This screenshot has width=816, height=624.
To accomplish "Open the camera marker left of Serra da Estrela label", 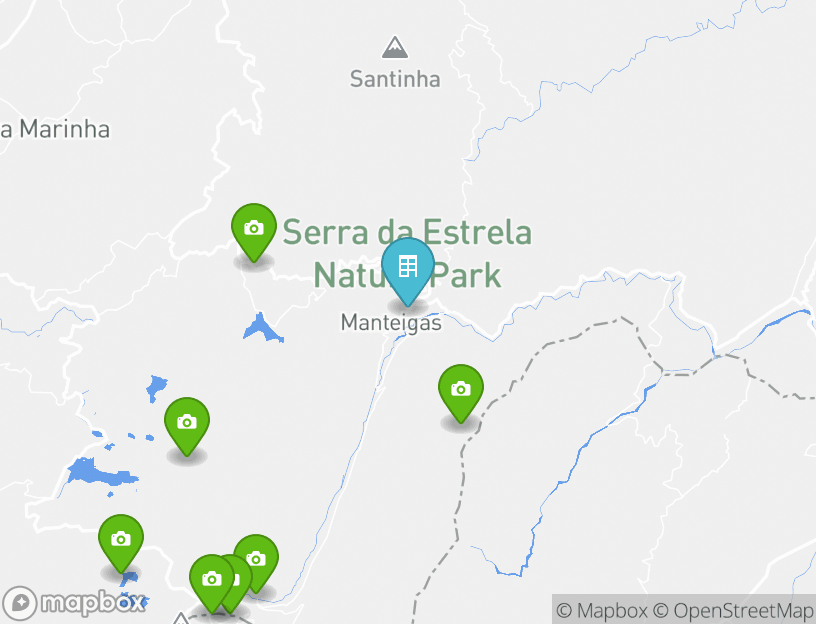I will pos(254,229).
